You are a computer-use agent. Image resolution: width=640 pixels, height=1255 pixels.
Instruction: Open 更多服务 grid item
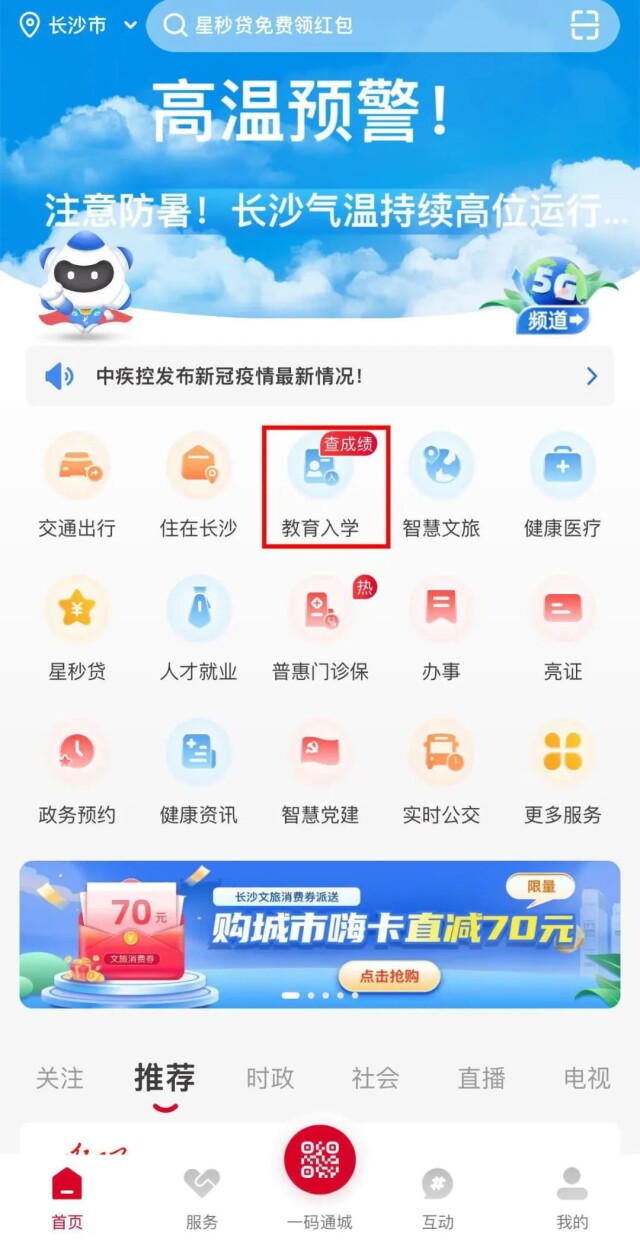(x=562, y=771)
